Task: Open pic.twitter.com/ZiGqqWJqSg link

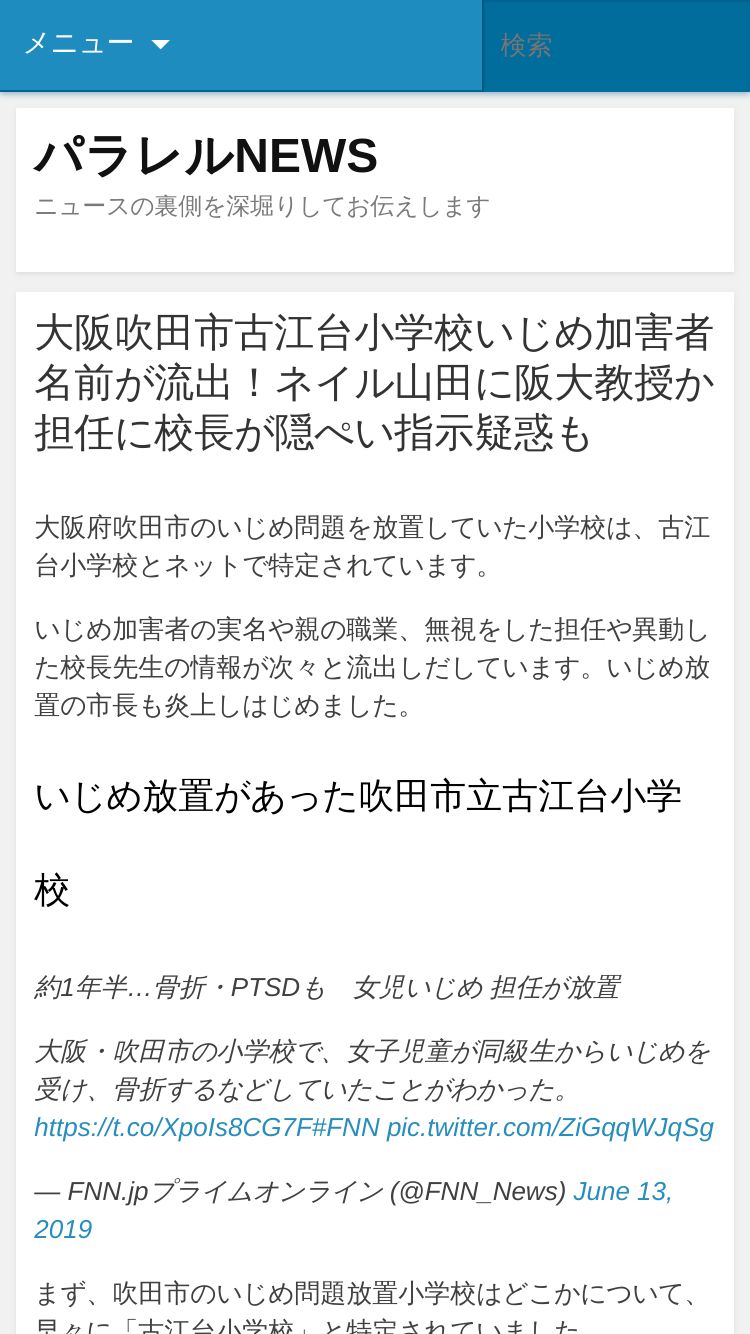Action: click(x=549, y=1128)
